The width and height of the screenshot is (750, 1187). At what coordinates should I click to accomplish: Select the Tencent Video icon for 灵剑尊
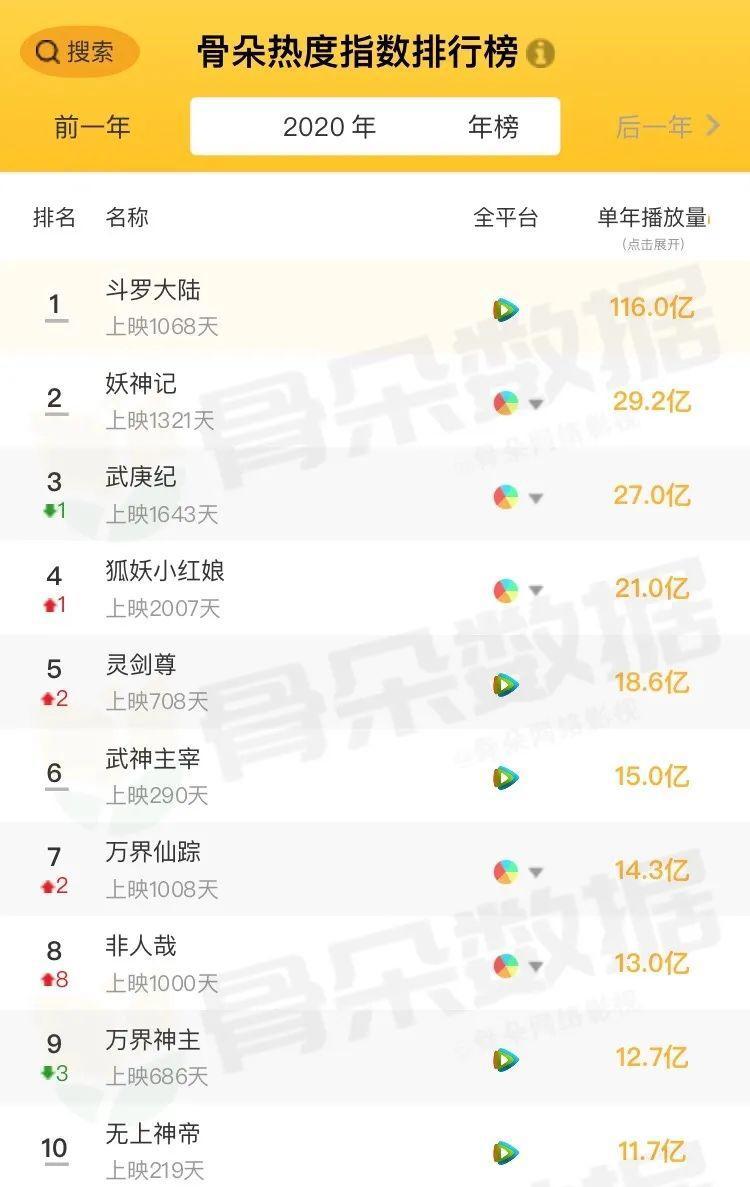point(506,683)
